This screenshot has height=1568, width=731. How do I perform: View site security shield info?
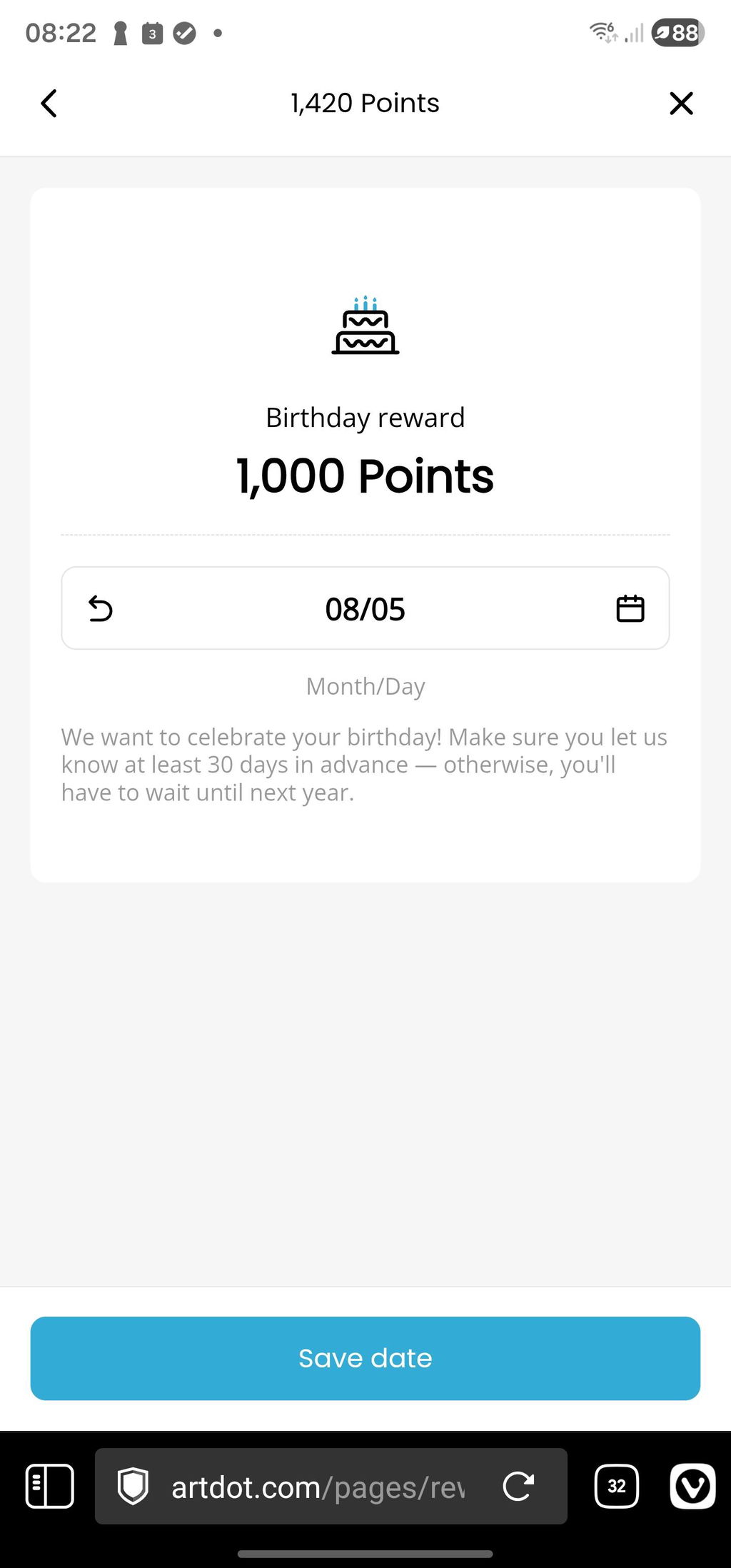click(133, 1487)
